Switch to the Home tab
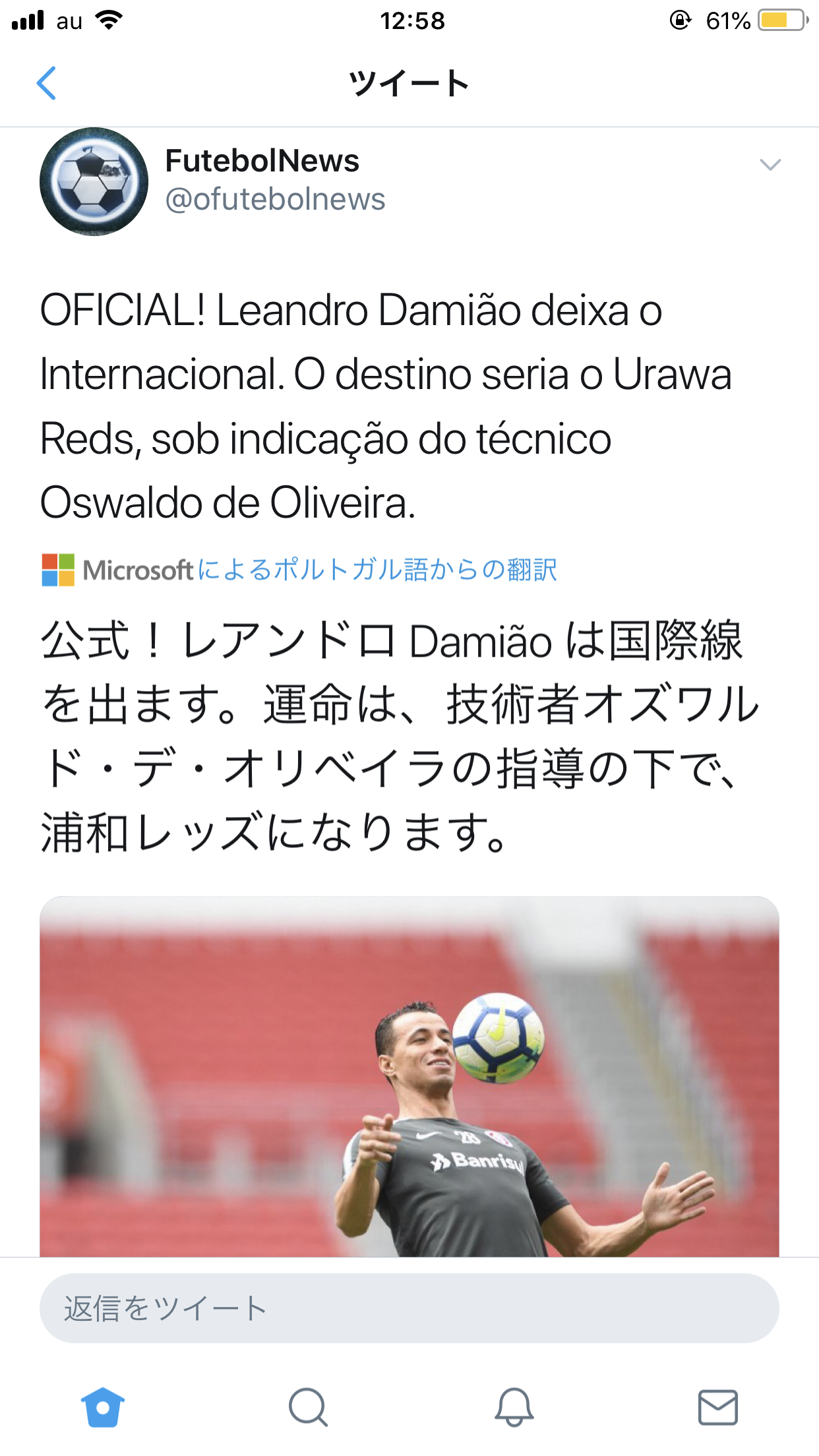 (103, 1407)
